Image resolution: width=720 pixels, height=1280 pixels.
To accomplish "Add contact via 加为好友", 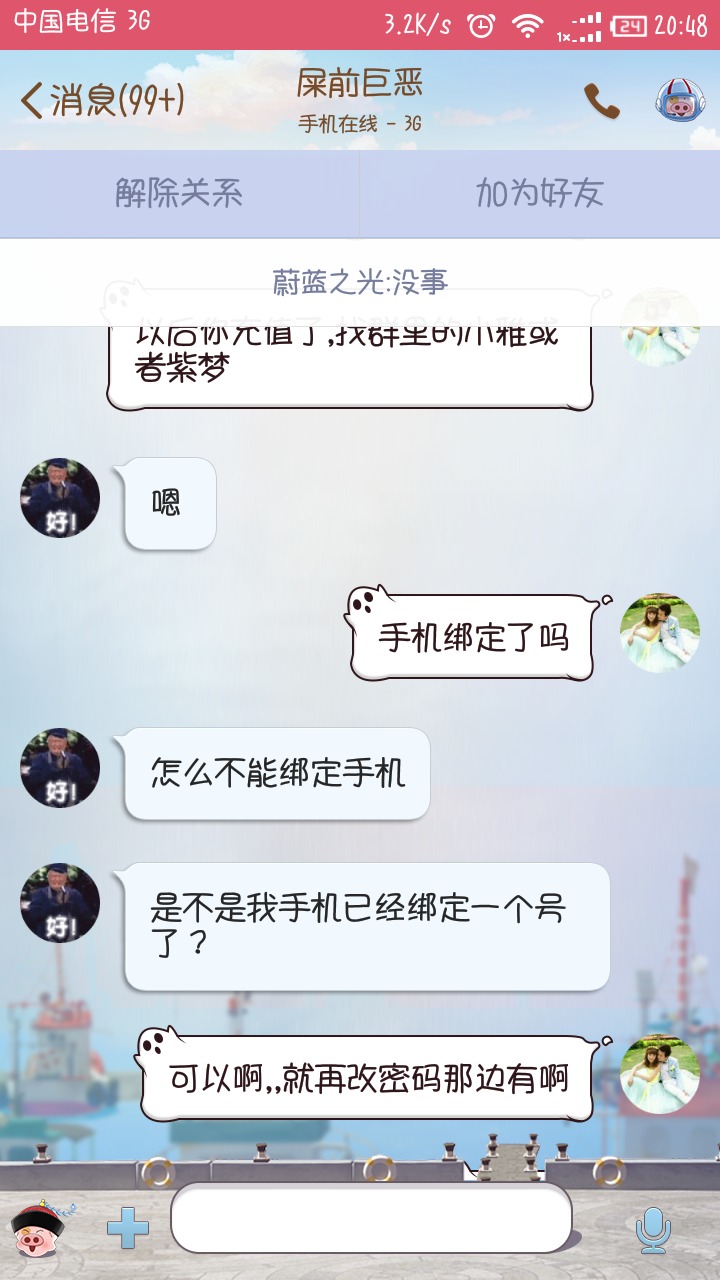I will (540, 193).
